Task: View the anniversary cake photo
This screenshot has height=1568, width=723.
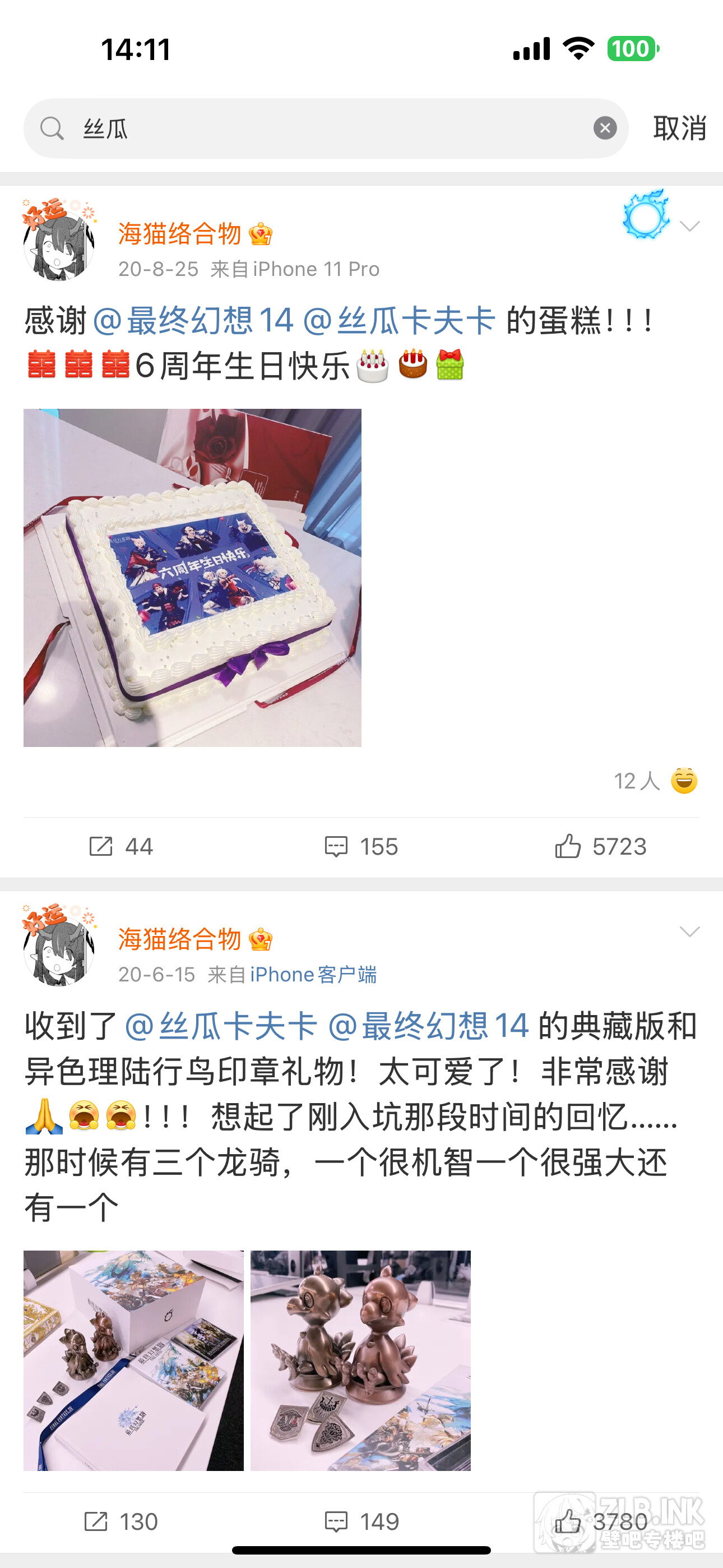Action: tap(192, 577)
